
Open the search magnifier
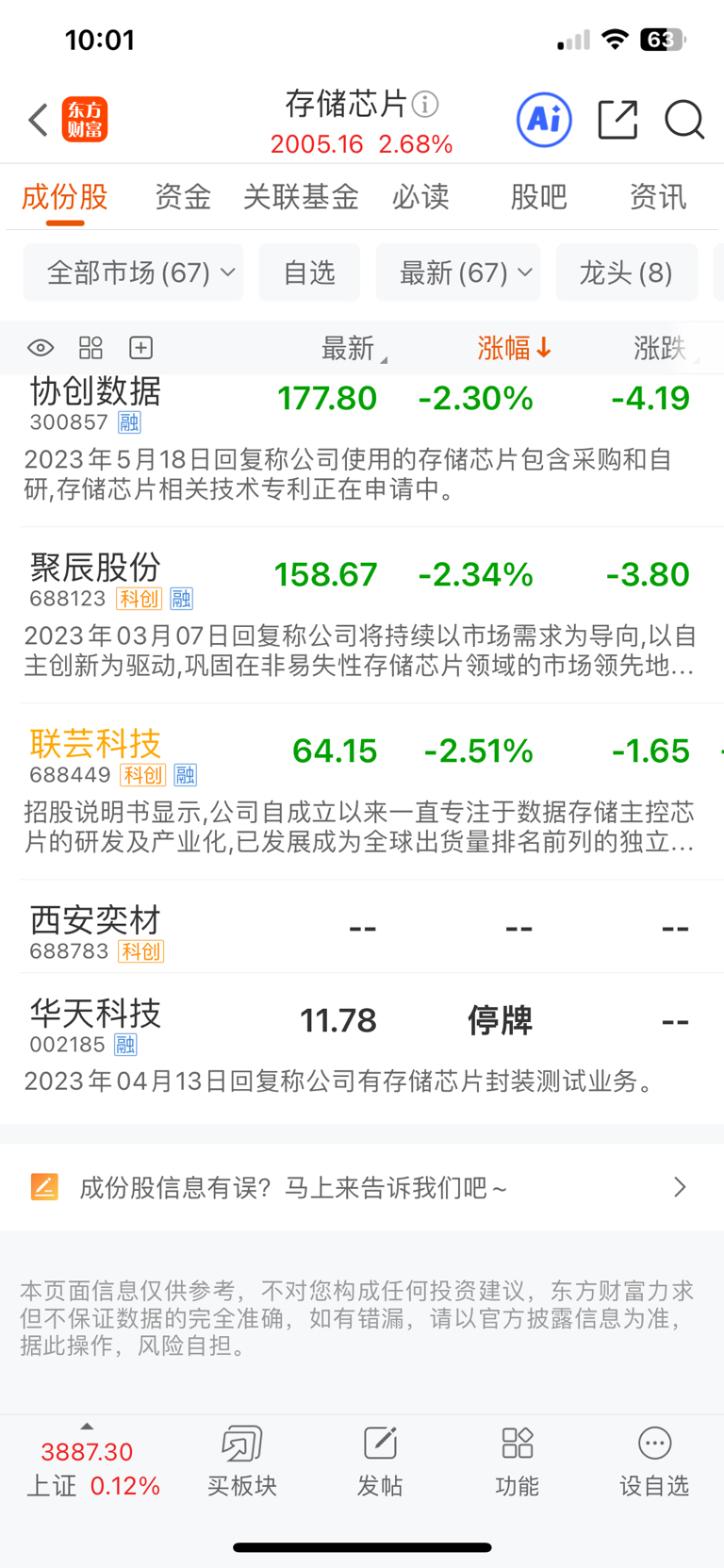(683, 120)
